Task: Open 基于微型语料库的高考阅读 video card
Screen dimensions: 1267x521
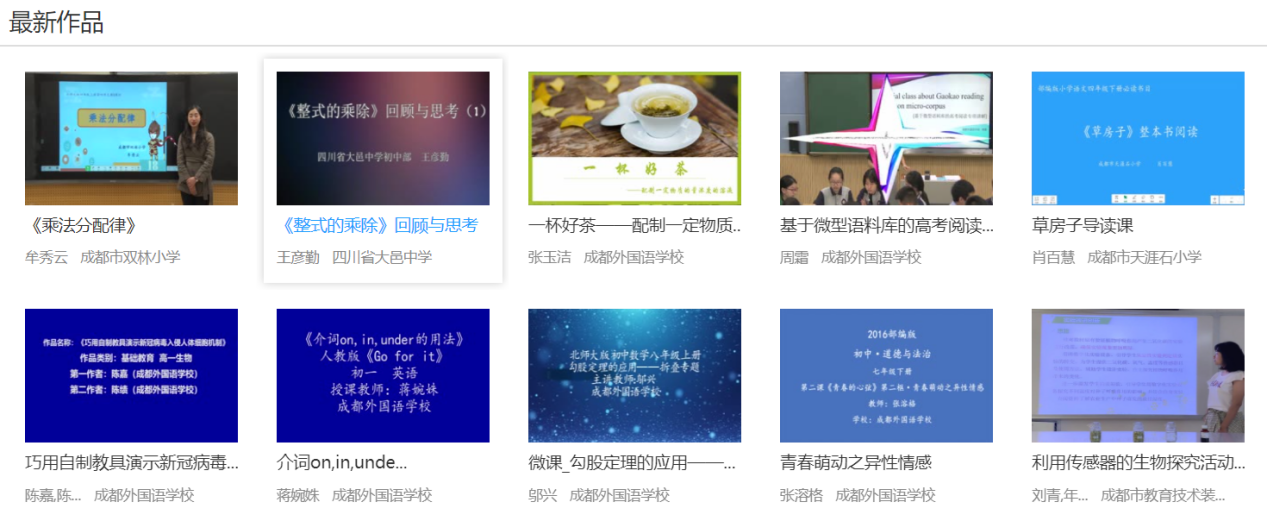Action: [x=886, y=138]
